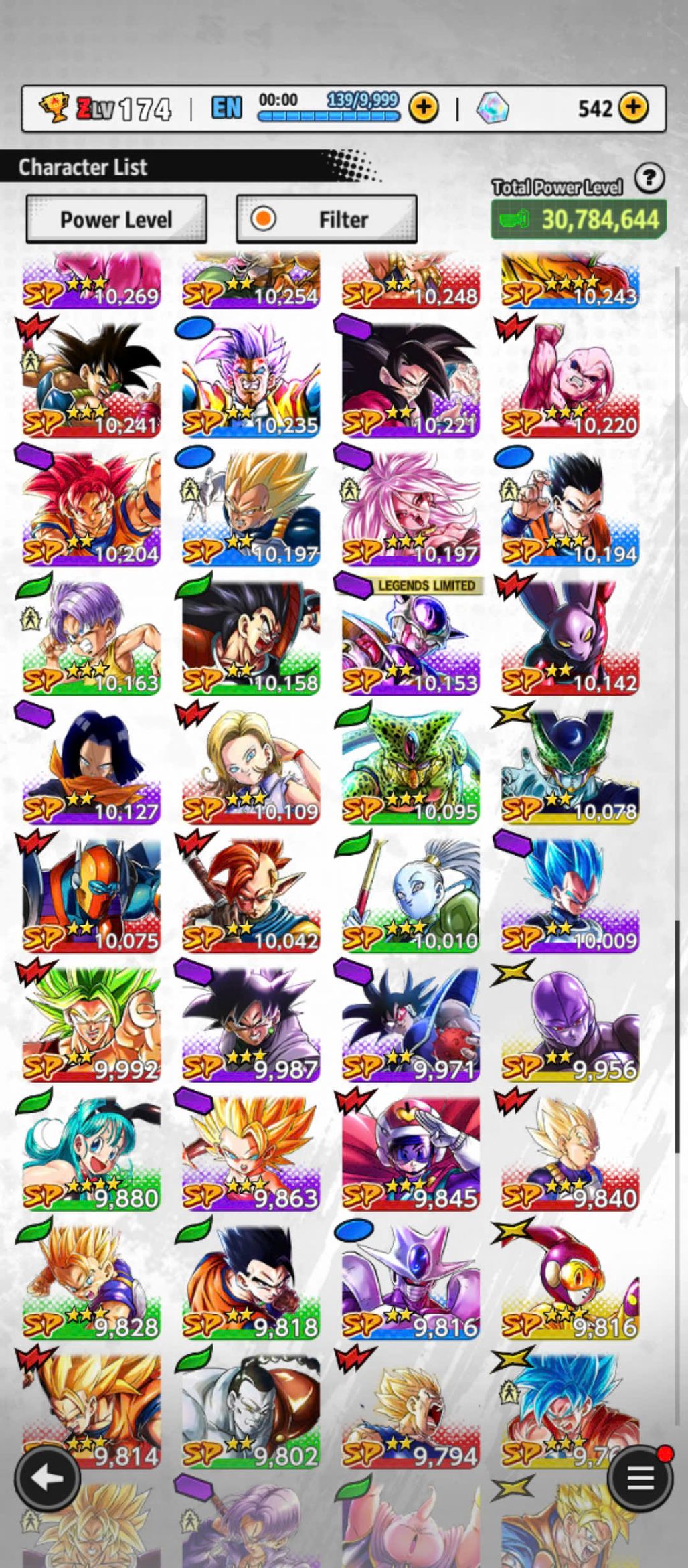Open the Power Level sort button
The height and width of the screenshot is (1568, 688).
click(x=116, y=219)
